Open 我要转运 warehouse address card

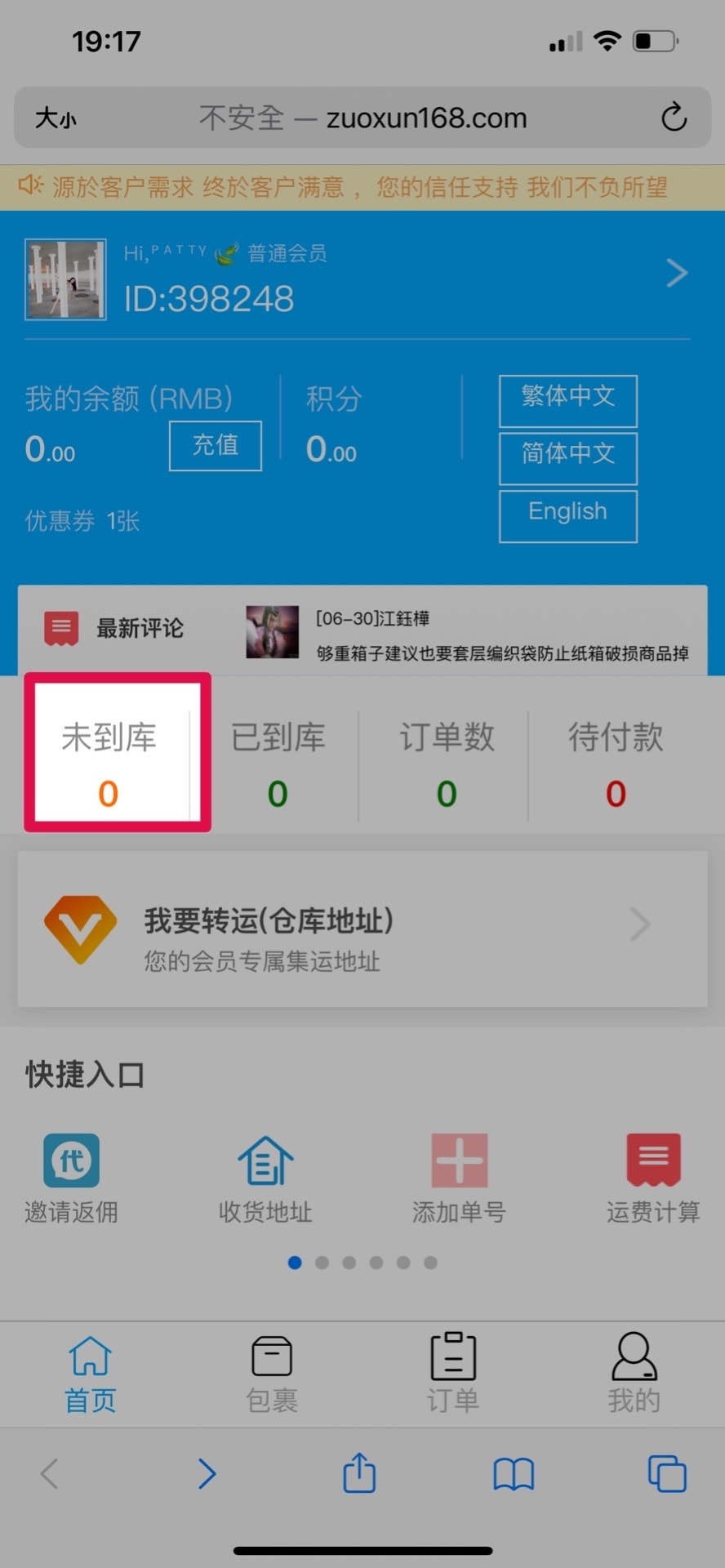coord(362,929)
